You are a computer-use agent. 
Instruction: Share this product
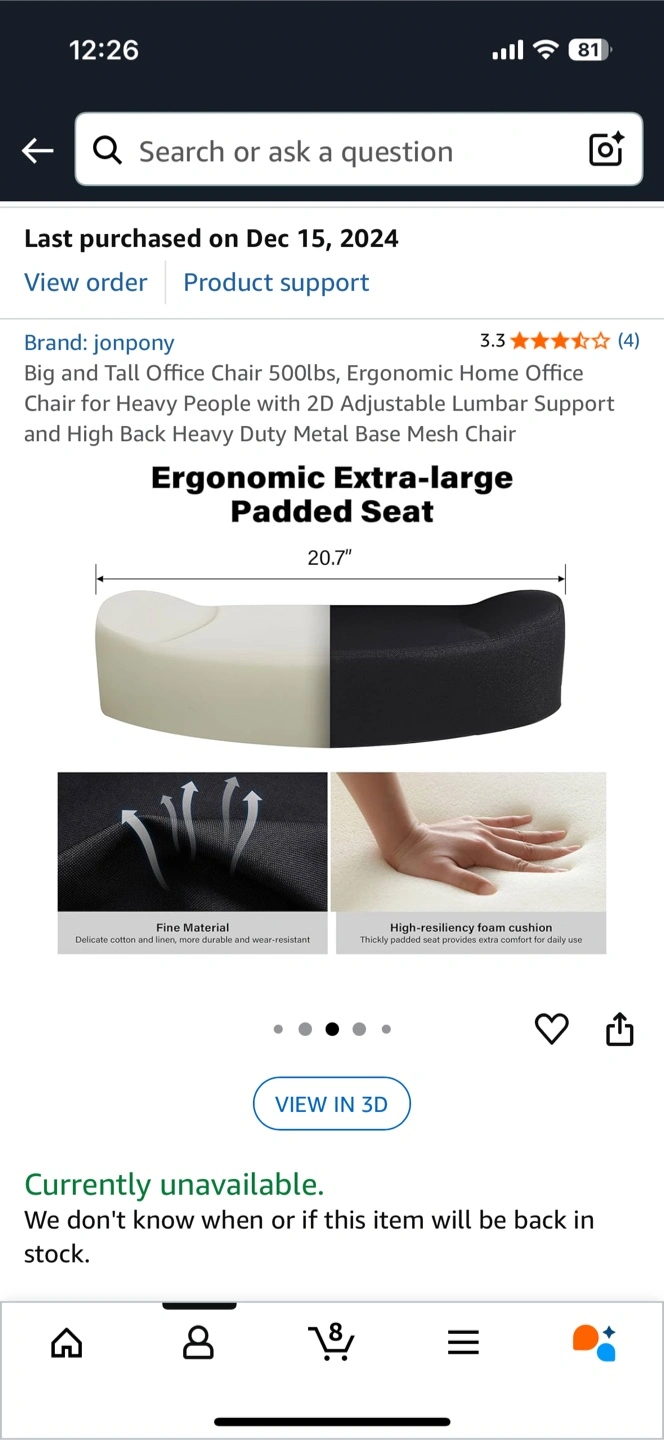(x=620, y=1029)
